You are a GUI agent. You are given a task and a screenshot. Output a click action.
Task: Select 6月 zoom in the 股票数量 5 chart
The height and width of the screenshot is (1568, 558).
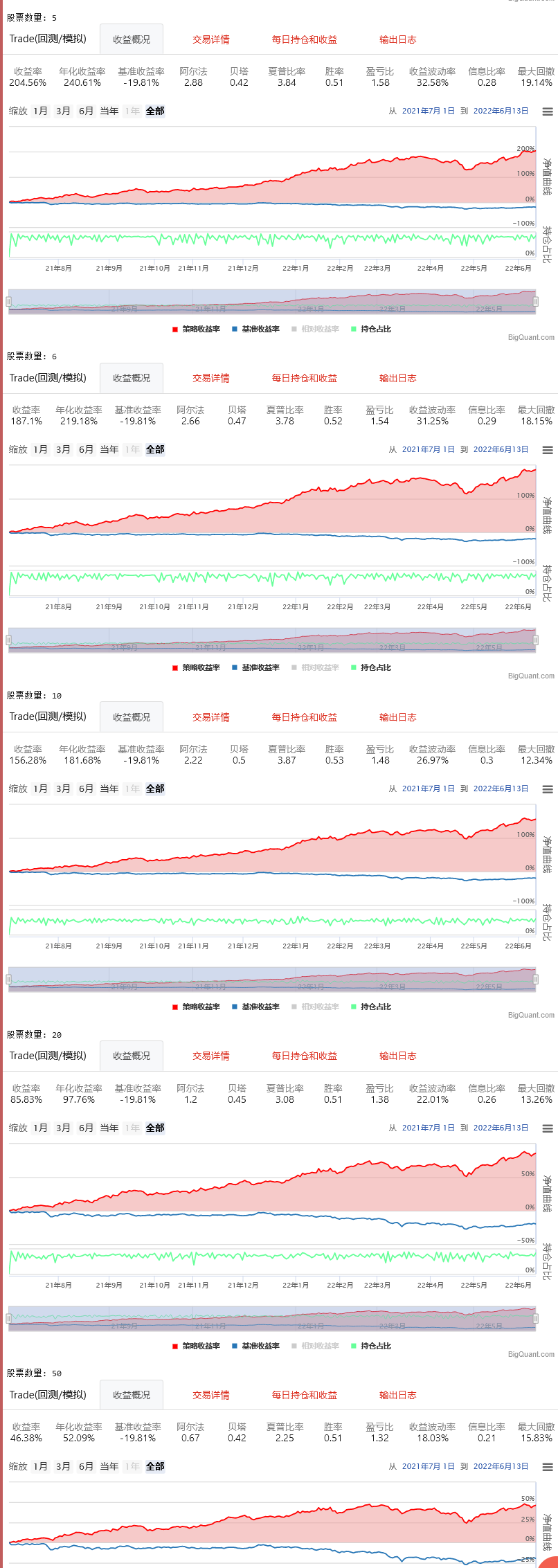[x=86, y=111]
